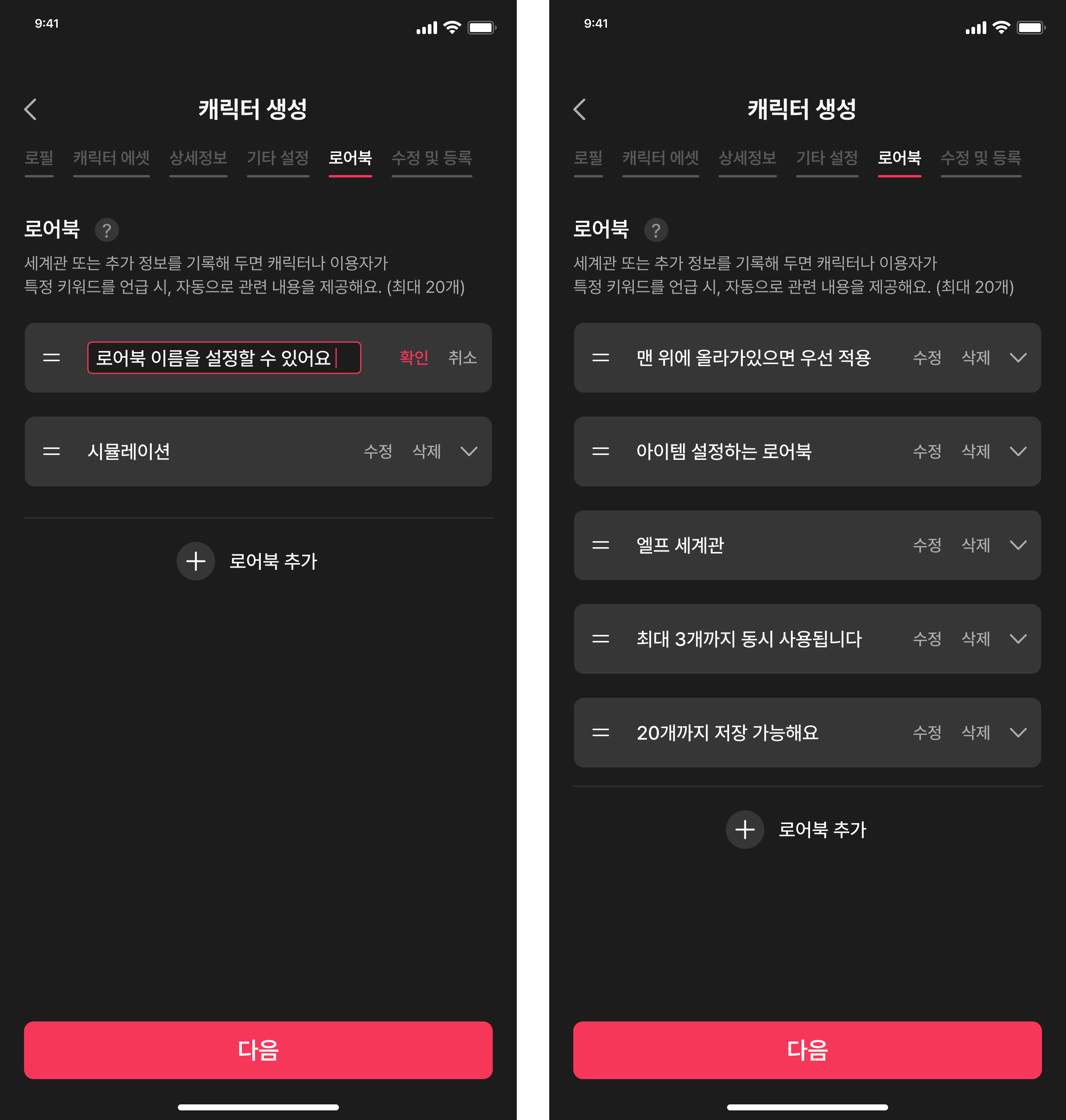This screenshot has height=1120, width=1066.
Task: Expand the 시뮬레이션 lorebook row
Action: coord(469,451)
